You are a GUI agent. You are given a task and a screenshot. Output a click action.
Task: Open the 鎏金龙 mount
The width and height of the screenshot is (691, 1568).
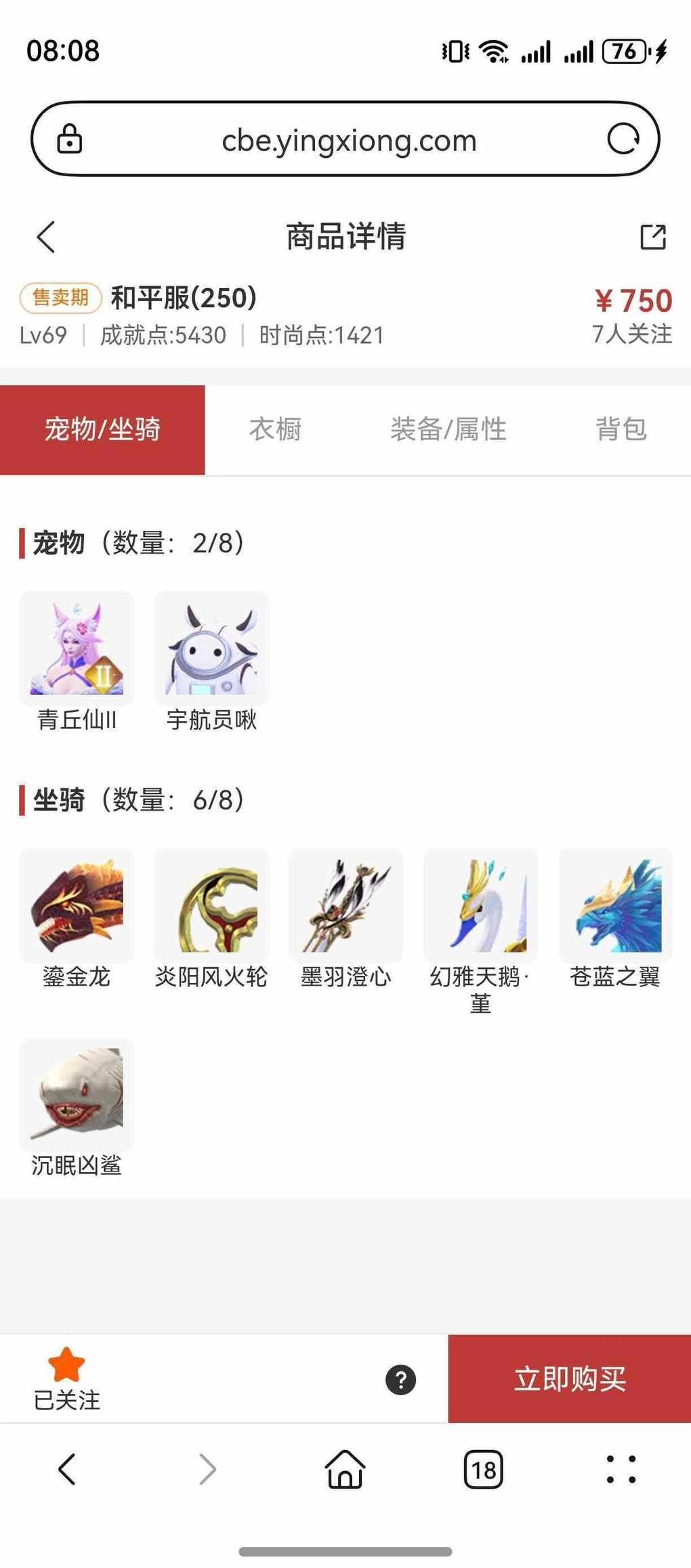pos(77,906)
